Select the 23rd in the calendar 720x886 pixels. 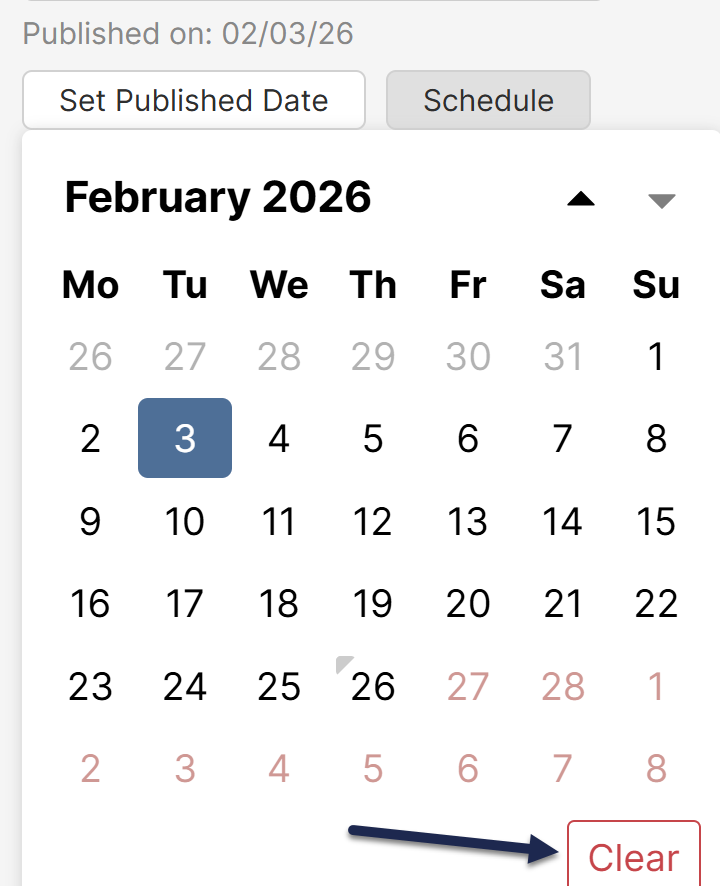click(91, 687)
